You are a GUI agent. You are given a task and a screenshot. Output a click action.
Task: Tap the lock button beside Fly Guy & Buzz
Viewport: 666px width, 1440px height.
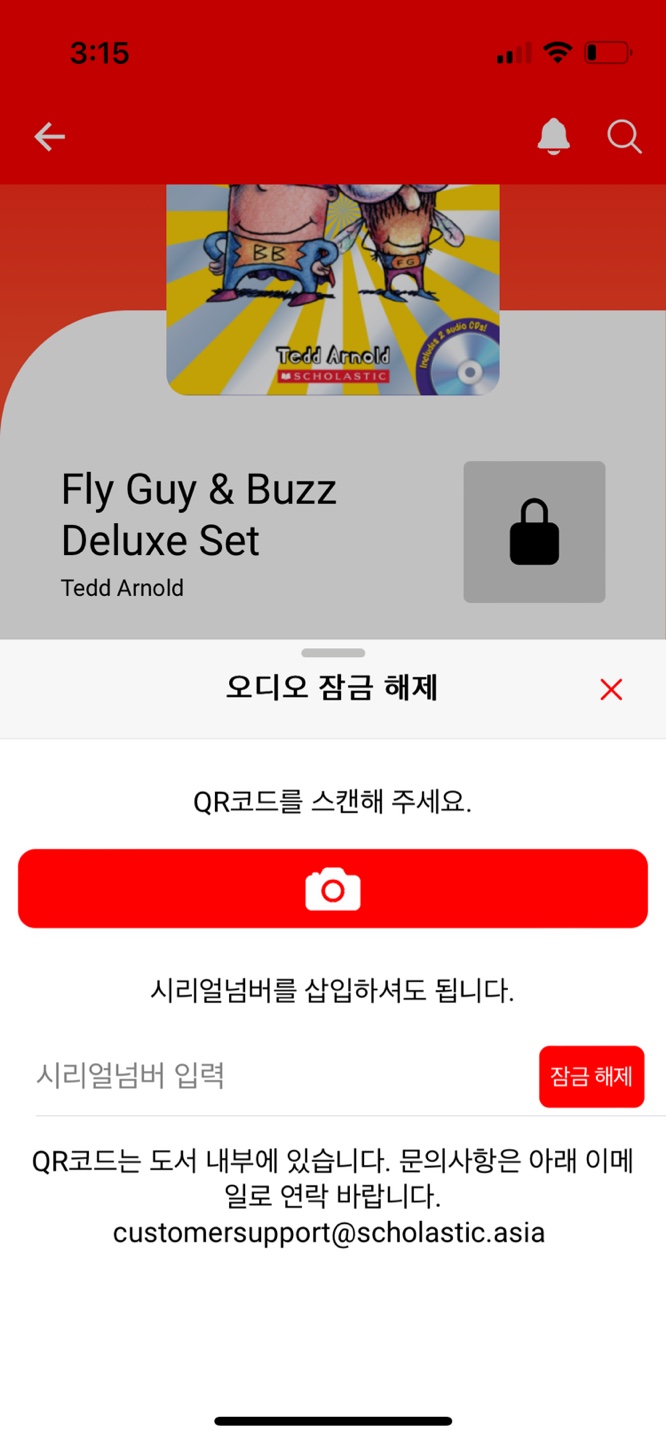coord(534,532)
